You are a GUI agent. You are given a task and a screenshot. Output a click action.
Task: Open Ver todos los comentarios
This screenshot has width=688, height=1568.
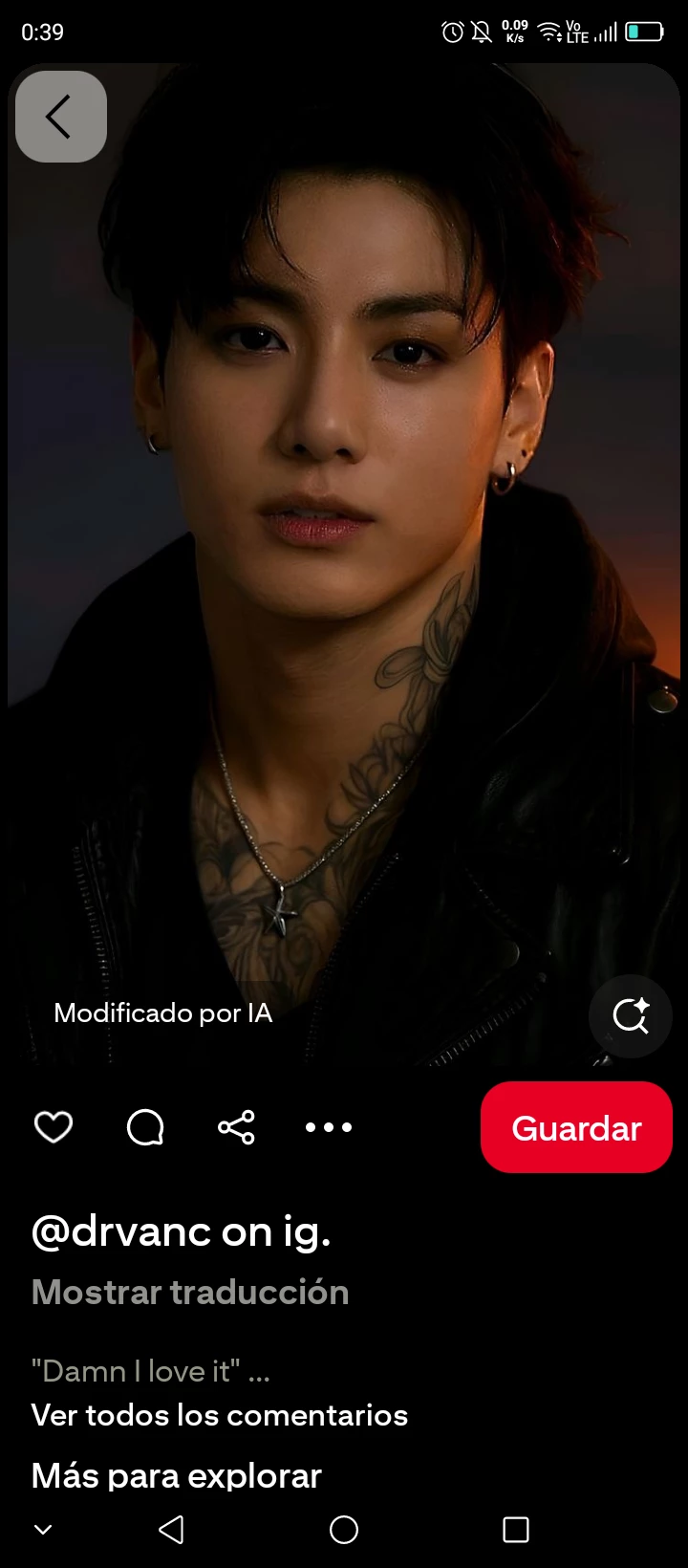pos(220,1415)
